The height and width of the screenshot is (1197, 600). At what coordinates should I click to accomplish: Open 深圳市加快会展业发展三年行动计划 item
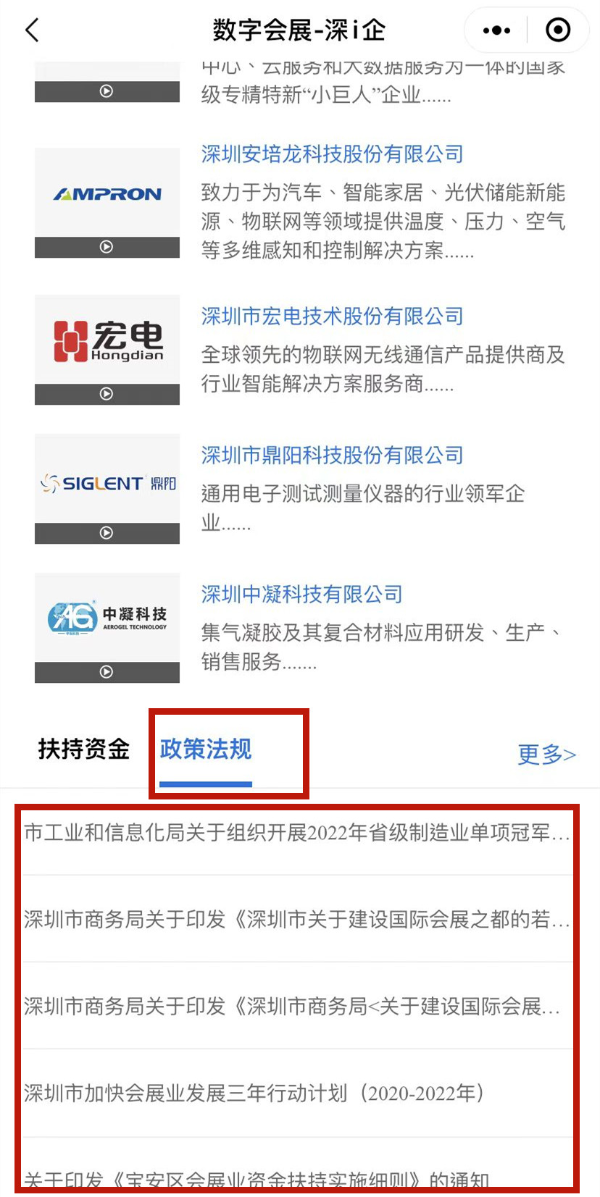[x=255, y=1093]
